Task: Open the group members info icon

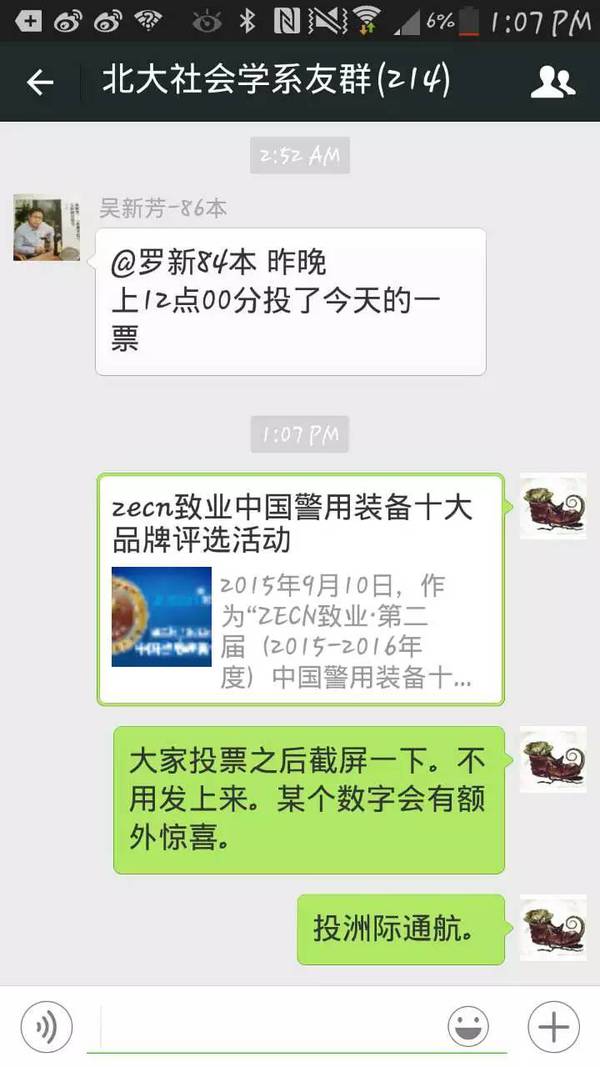Action: [552, 82]
